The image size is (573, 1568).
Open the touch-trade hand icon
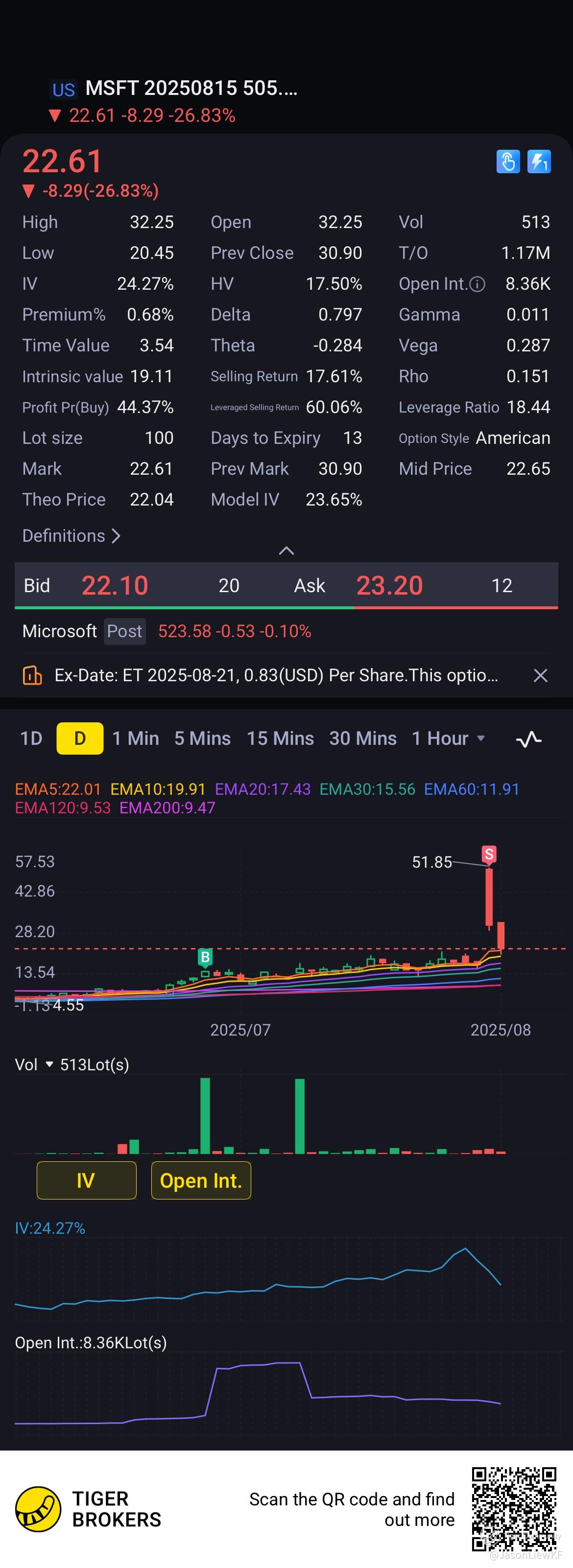[508, 162]
